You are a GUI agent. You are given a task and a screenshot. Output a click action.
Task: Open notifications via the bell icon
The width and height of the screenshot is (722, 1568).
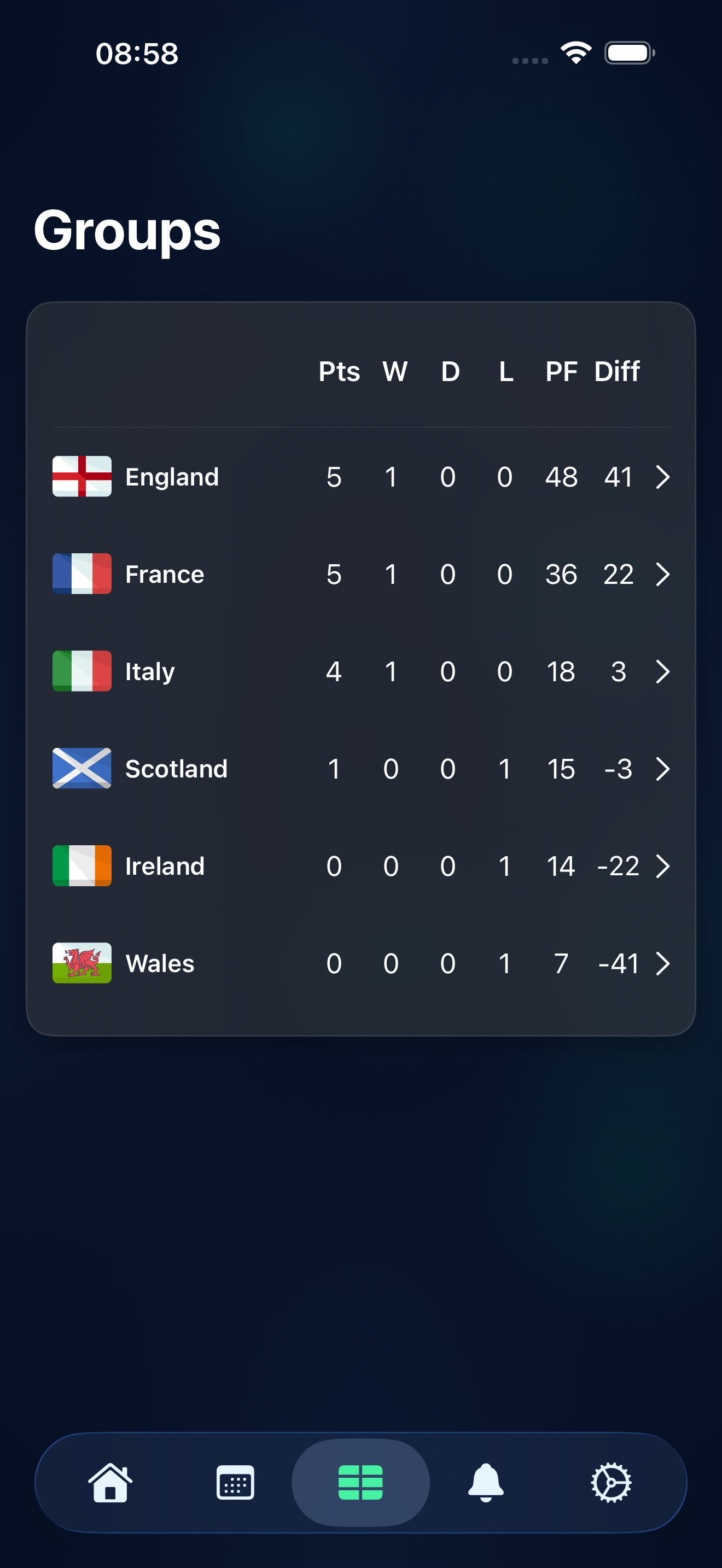point(486,1483)
